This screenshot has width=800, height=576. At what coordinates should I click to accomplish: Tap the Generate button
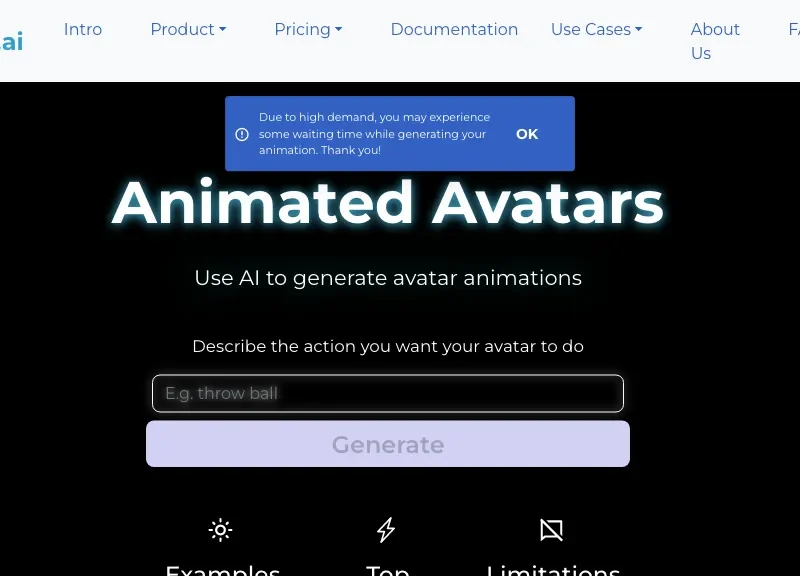(388, 444)
